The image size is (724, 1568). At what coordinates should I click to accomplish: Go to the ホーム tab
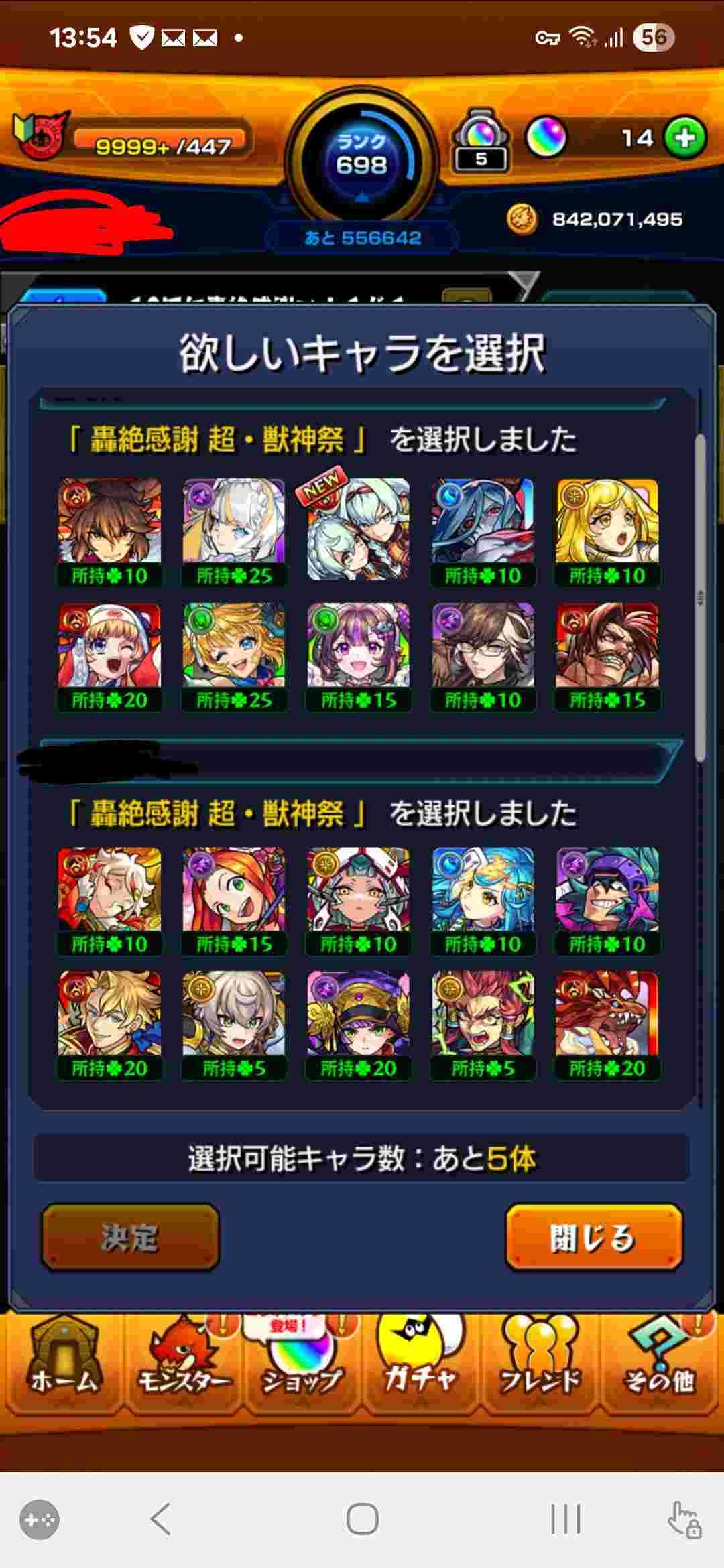point(64,1367)
